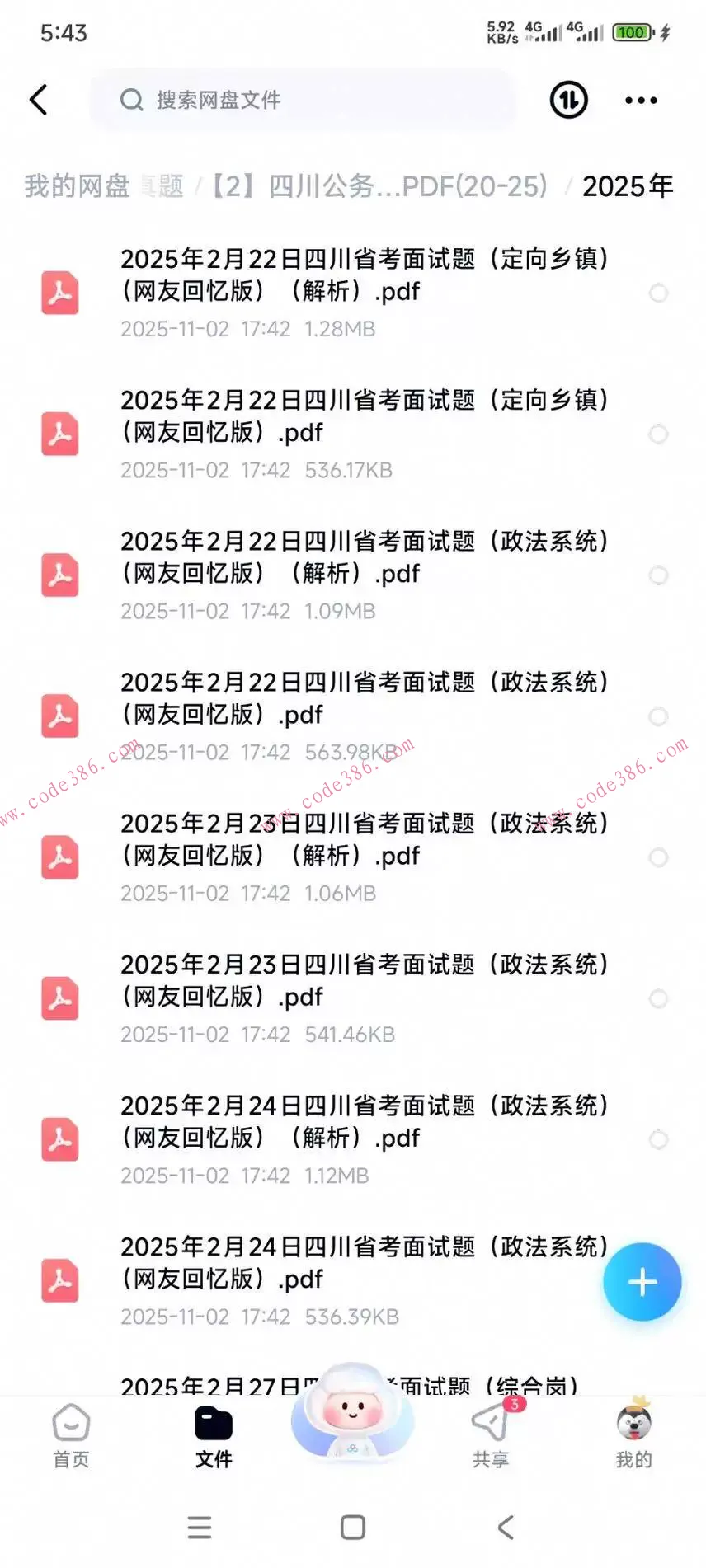The height and width of the screenshot is (1568, 706).
Task: Check circle next to 2月23日政法系统解析 file
Action: (x=658, y=857)
